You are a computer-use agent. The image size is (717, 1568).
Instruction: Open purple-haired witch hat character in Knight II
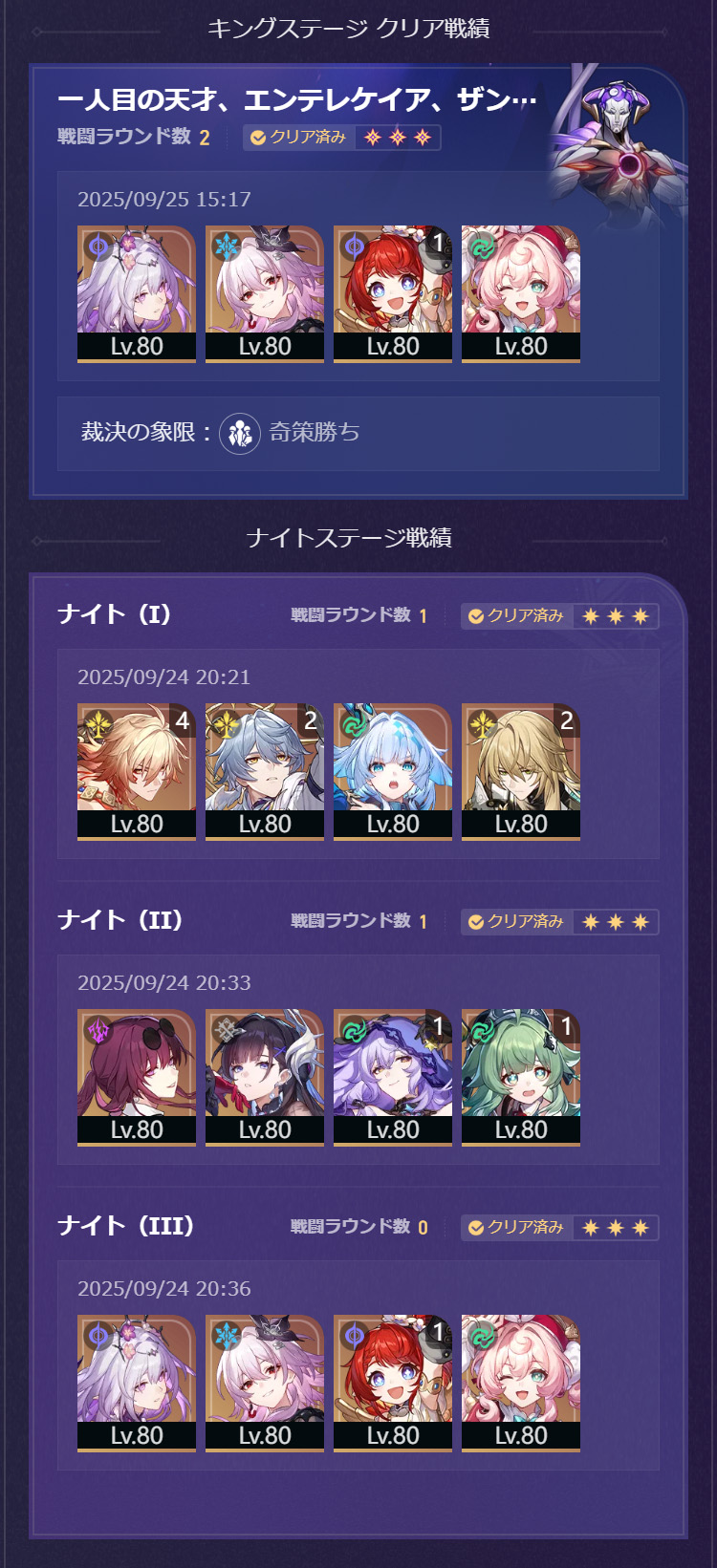(393, 1077)
